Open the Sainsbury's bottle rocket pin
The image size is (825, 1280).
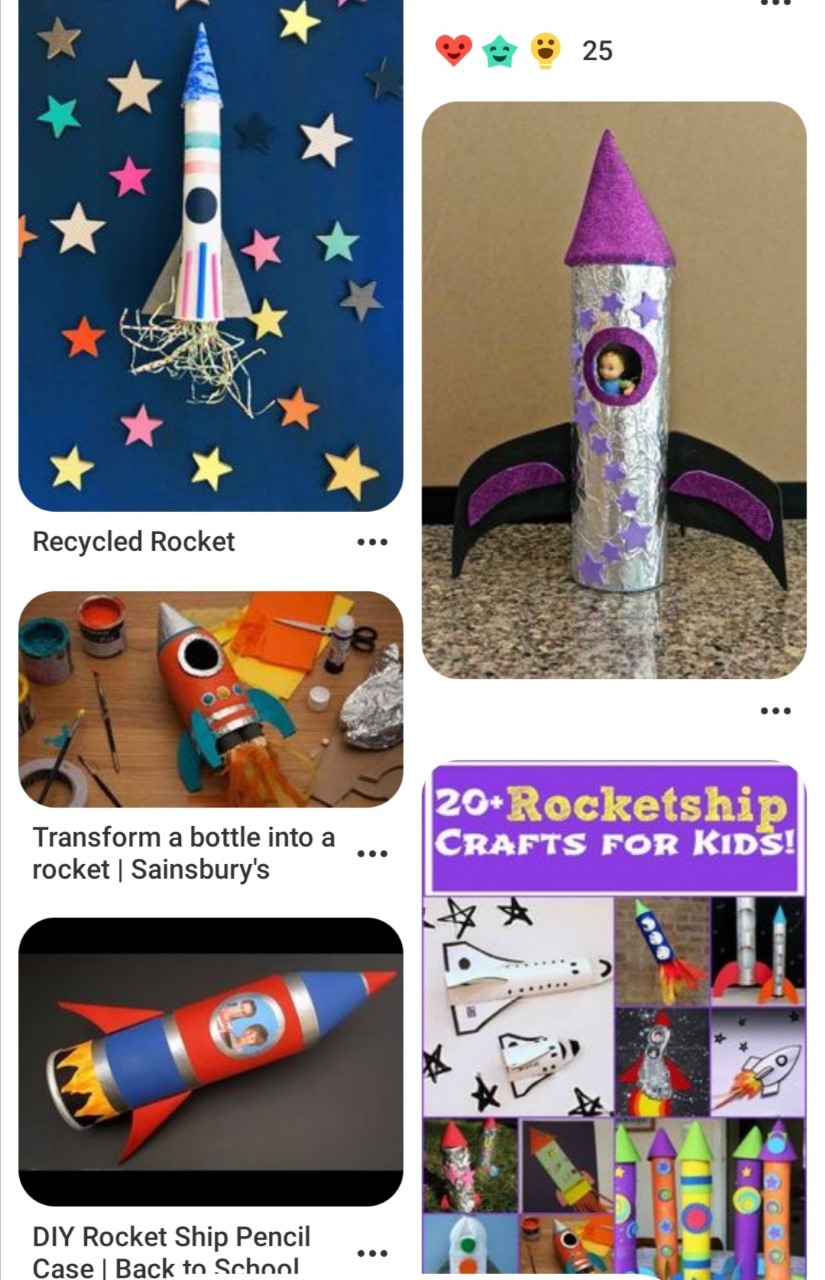pyautogui.click(x=210, y=699)
